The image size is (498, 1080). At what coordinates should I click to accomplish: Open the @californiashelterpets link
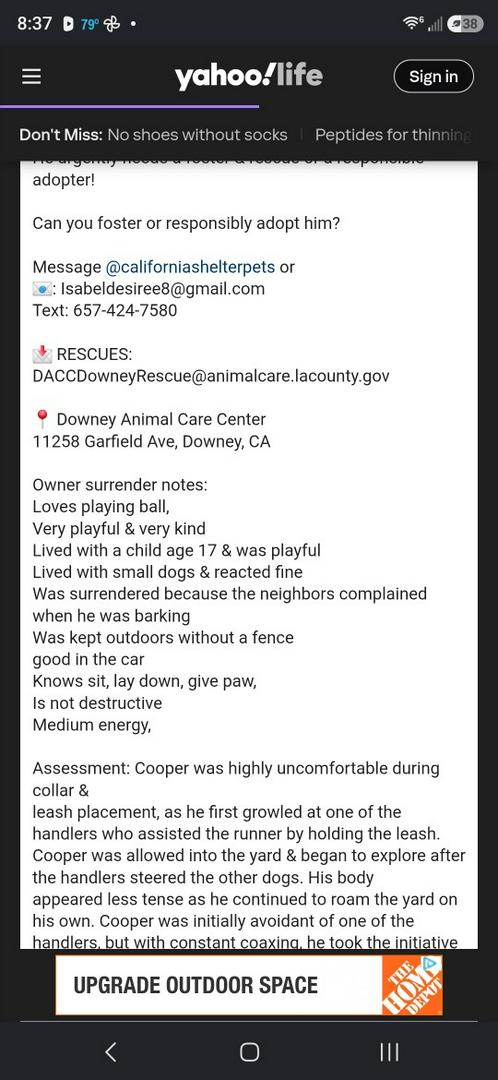[x=190, y=267]
